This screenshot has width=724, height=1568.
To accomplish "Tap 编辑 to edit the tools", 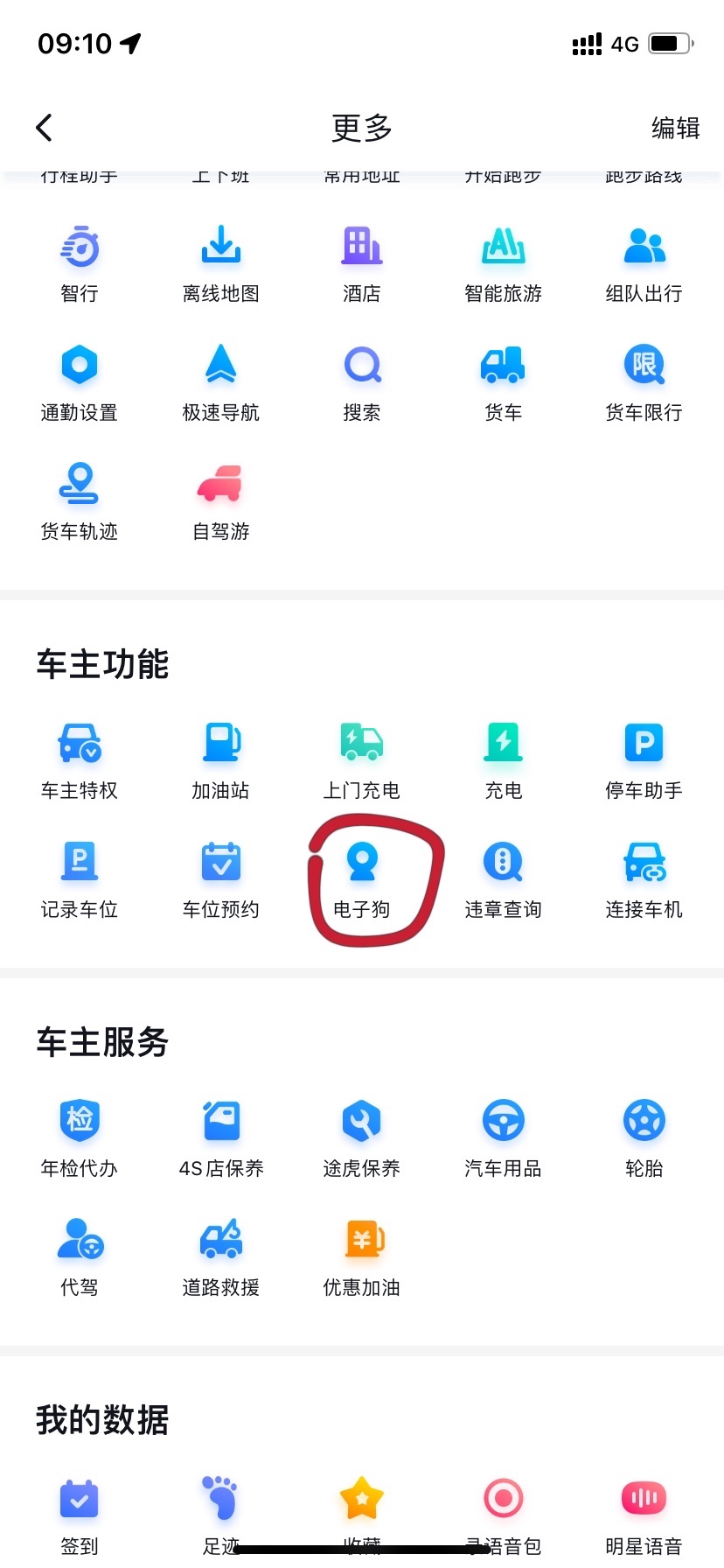I will click(x=675, y=129).
